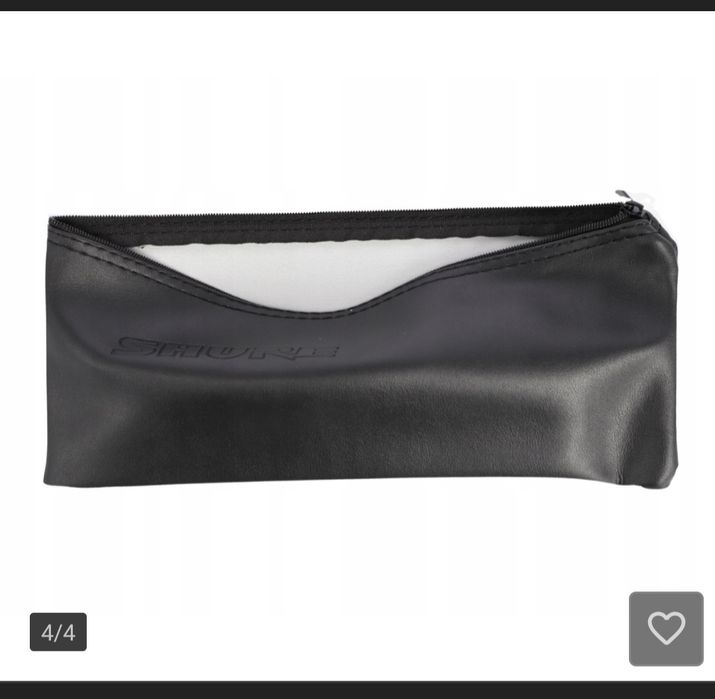
Task: Add this item to favorites with heart
Action: coord(666,629)
